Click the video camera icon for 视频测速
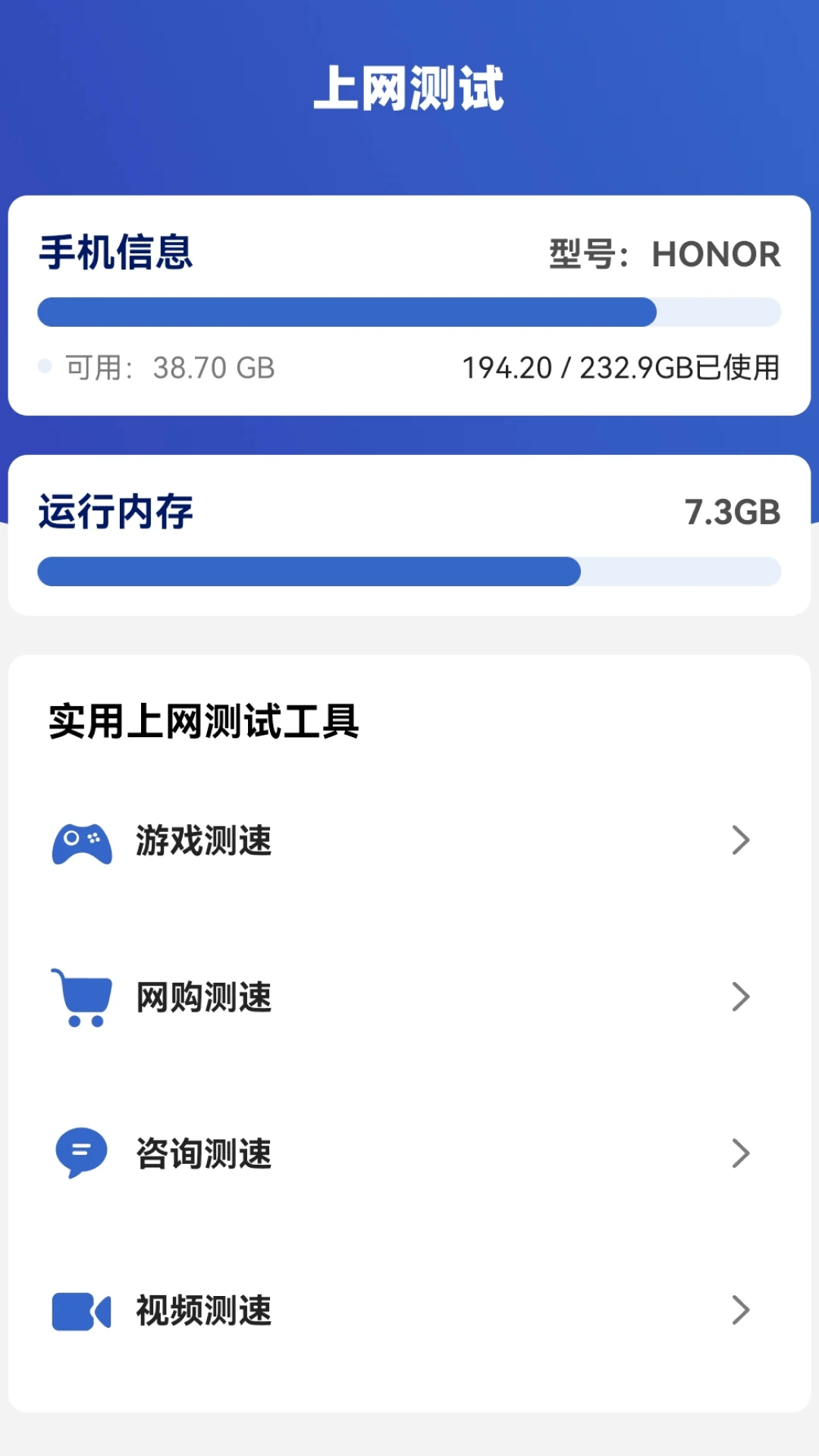819x1456 pixels. coord(81,1307)
